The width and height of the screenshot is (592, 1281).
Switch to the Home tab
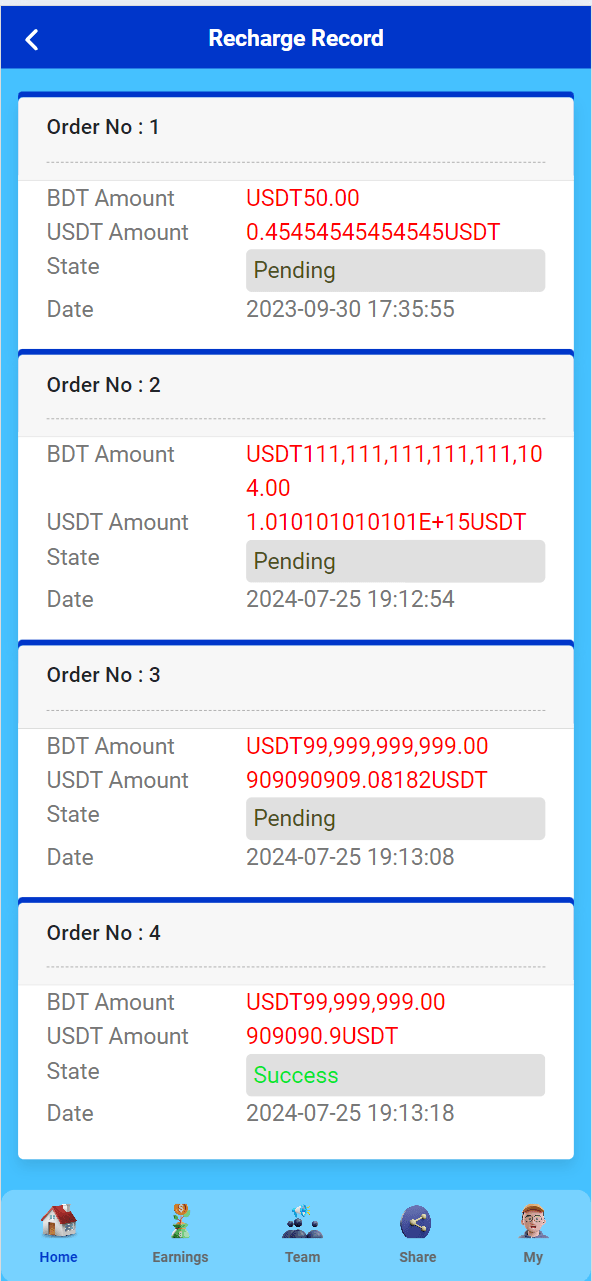(58, 1234)
